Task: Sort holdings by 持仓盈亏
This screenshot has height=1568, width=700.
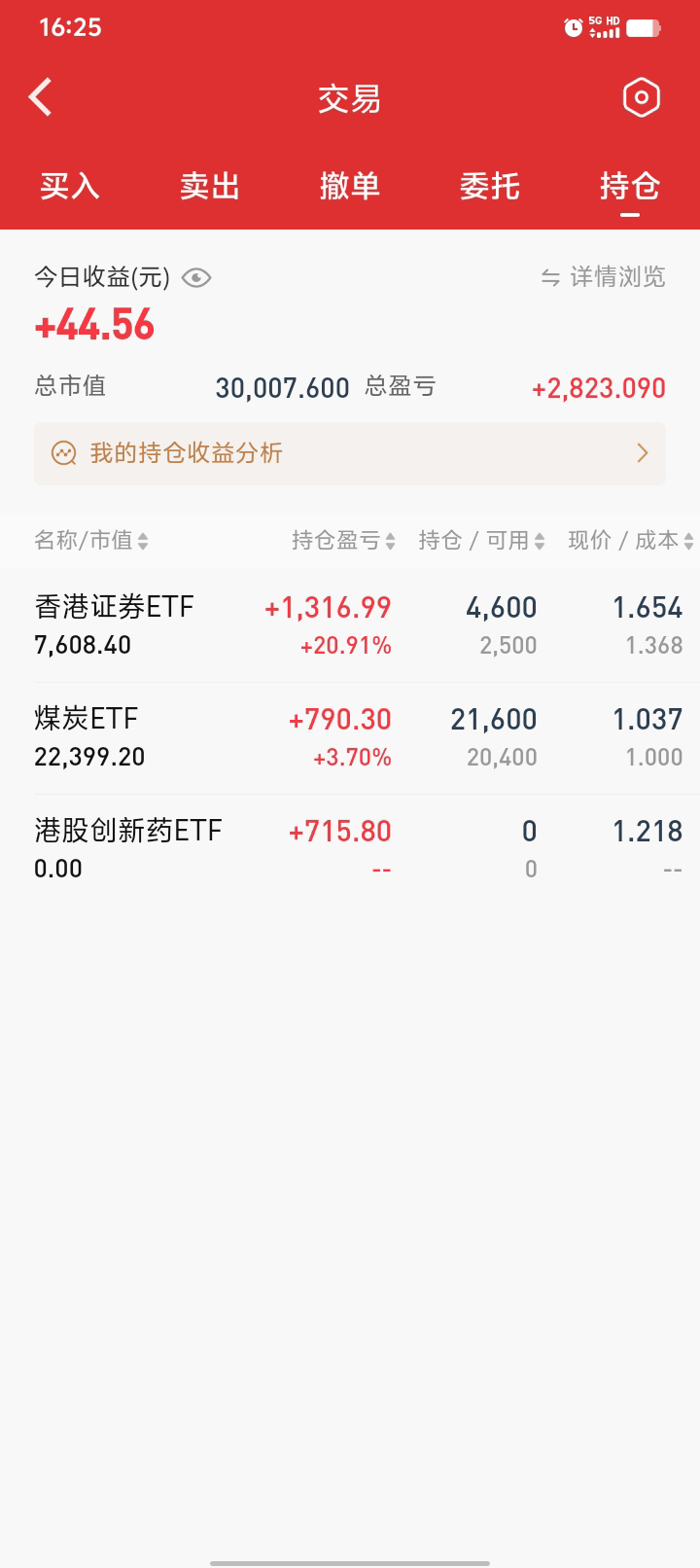Action: click(343, 541)
